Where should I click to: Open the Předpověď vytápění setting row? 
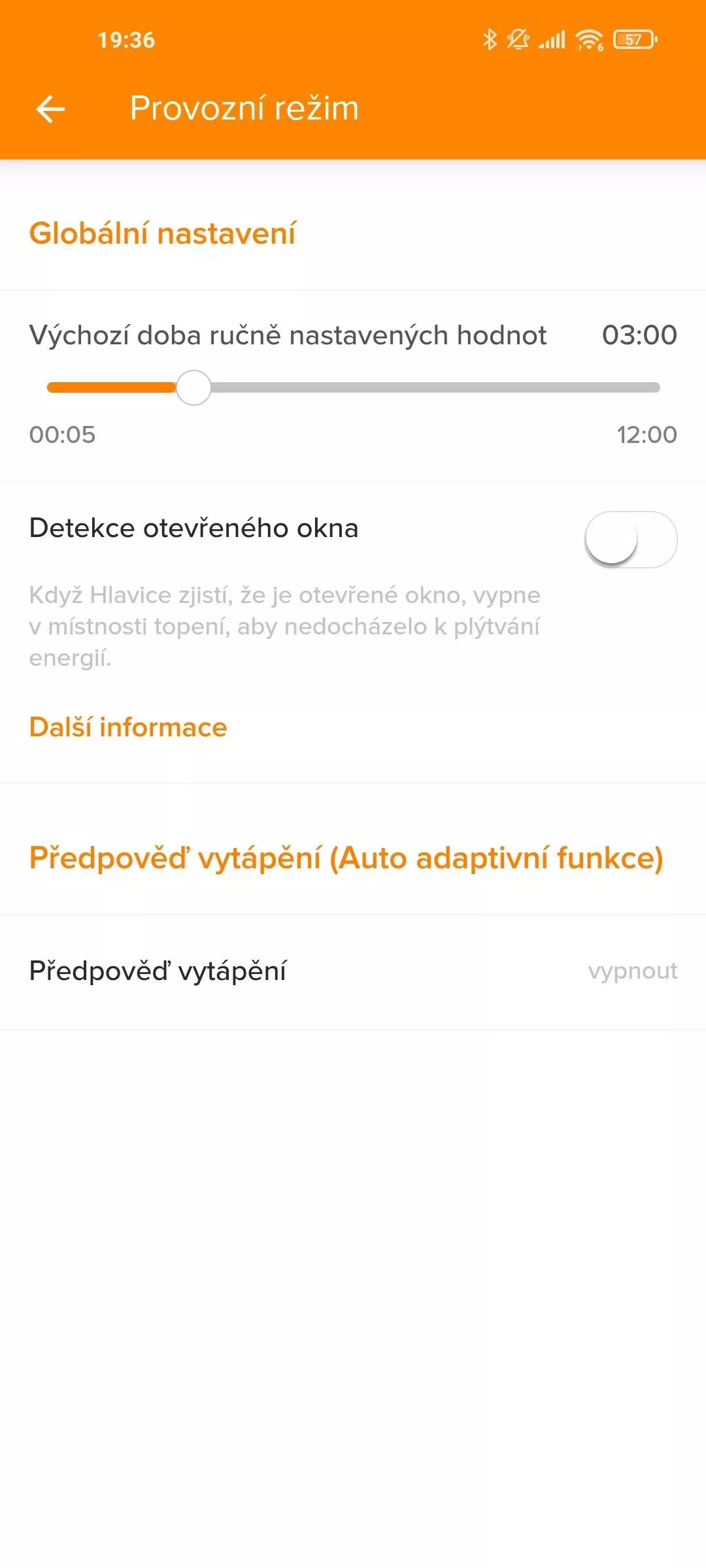click(353, 972)
